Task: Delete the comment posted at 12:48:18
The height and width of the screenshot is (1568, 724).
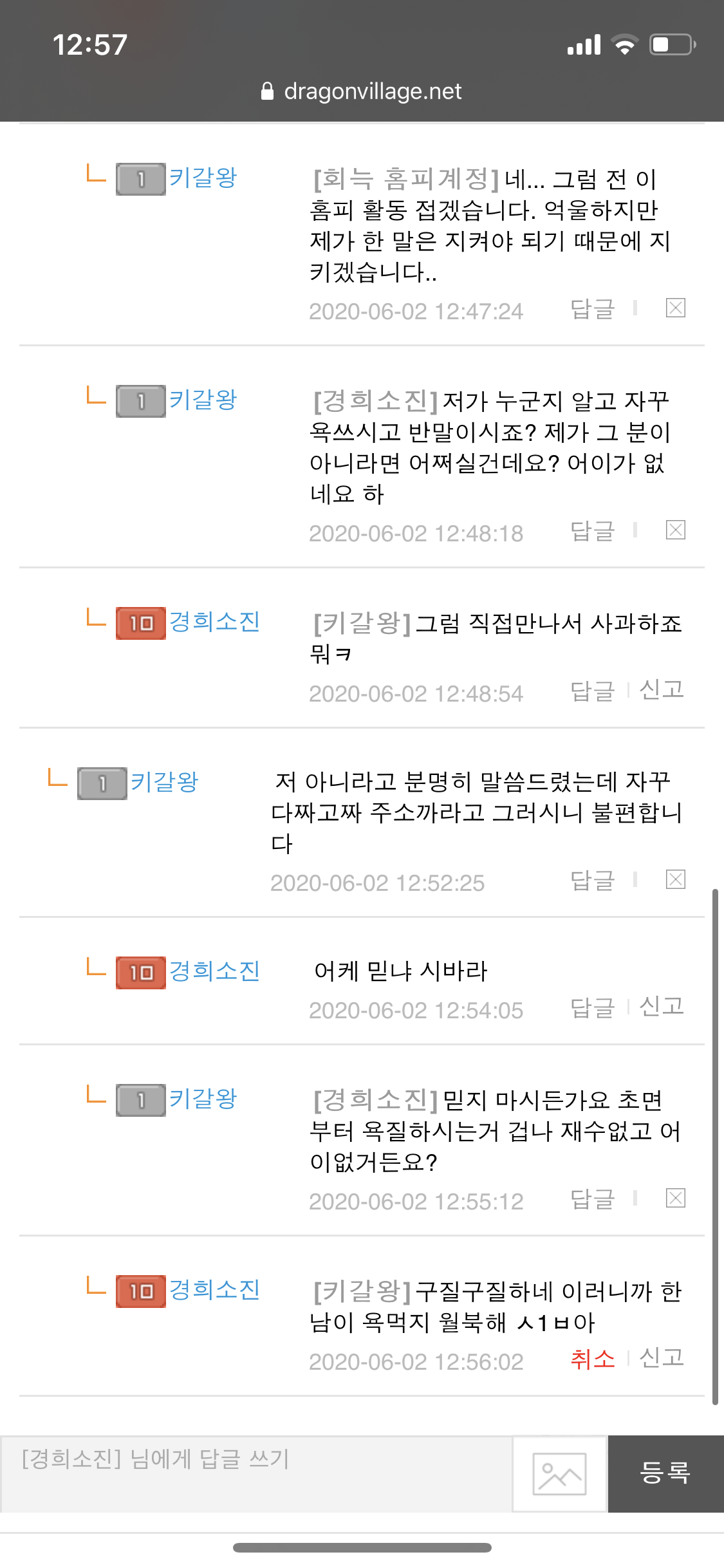Action: [x=675, y=530]
